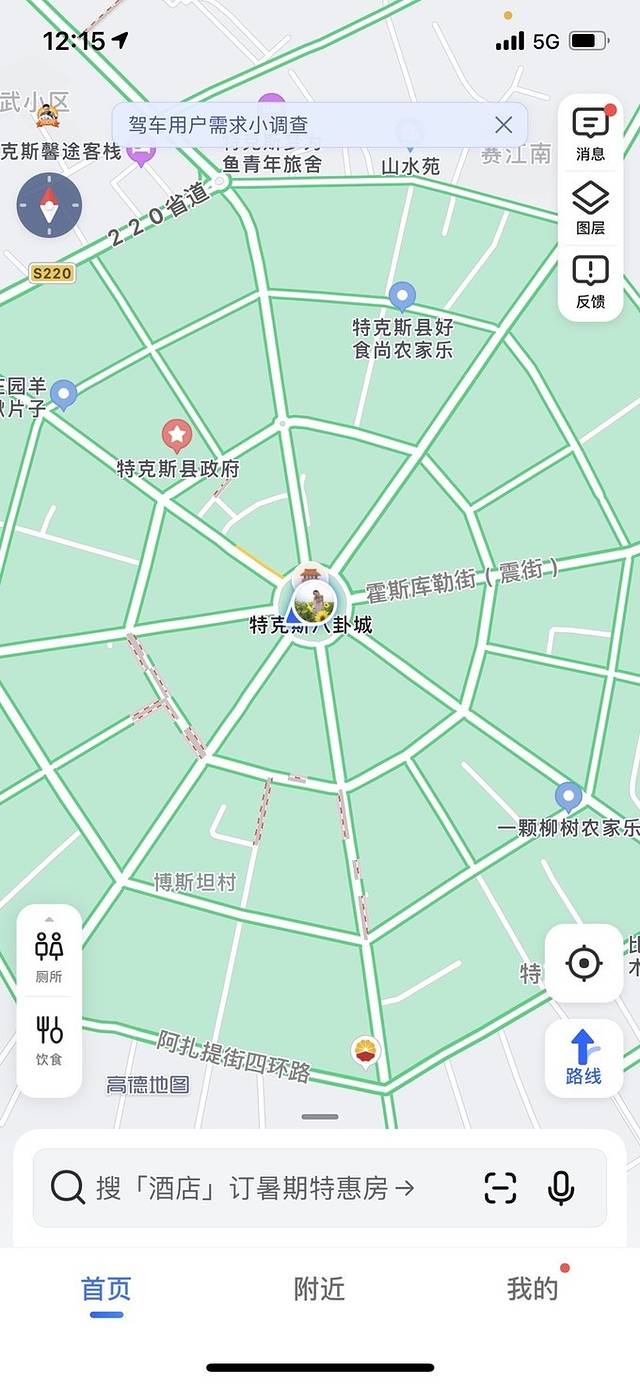Open the 图层 map layers panel
The image size is (640, 1385).
pyautogui.click(x=590, y=208)
